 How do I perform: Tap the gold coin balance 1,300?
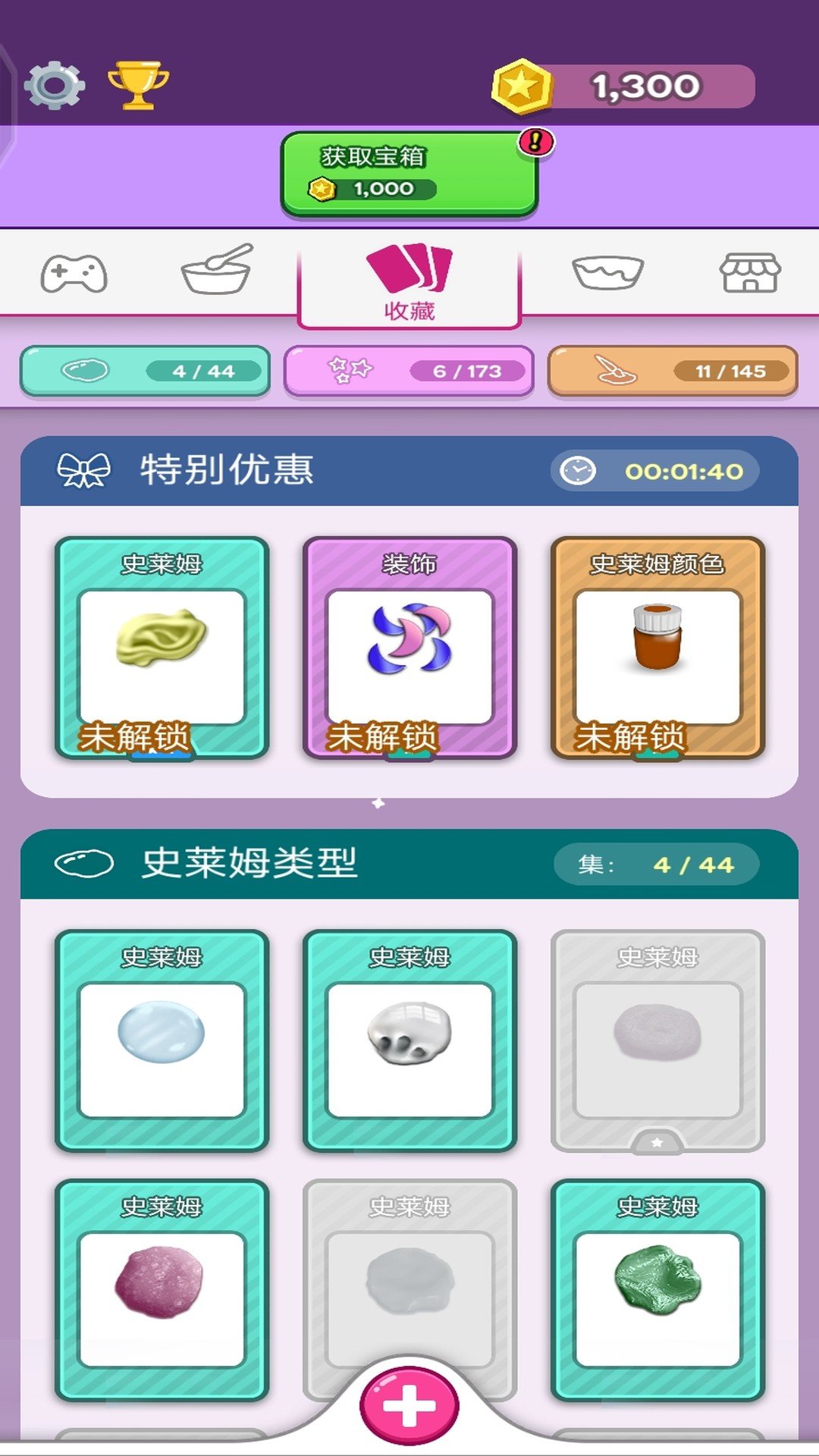(x=625, y=86)
